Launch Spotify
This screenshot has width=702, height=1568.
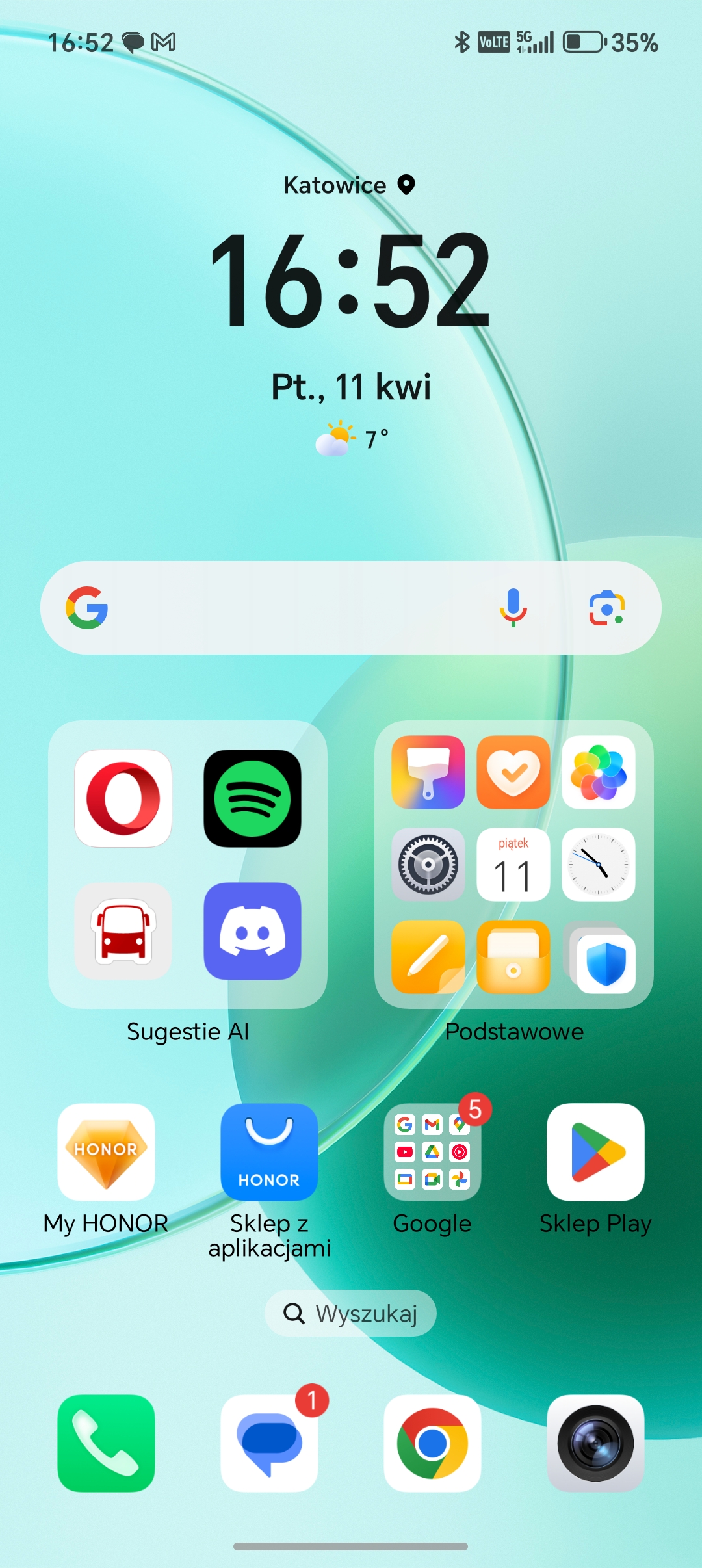click(252, 798)
